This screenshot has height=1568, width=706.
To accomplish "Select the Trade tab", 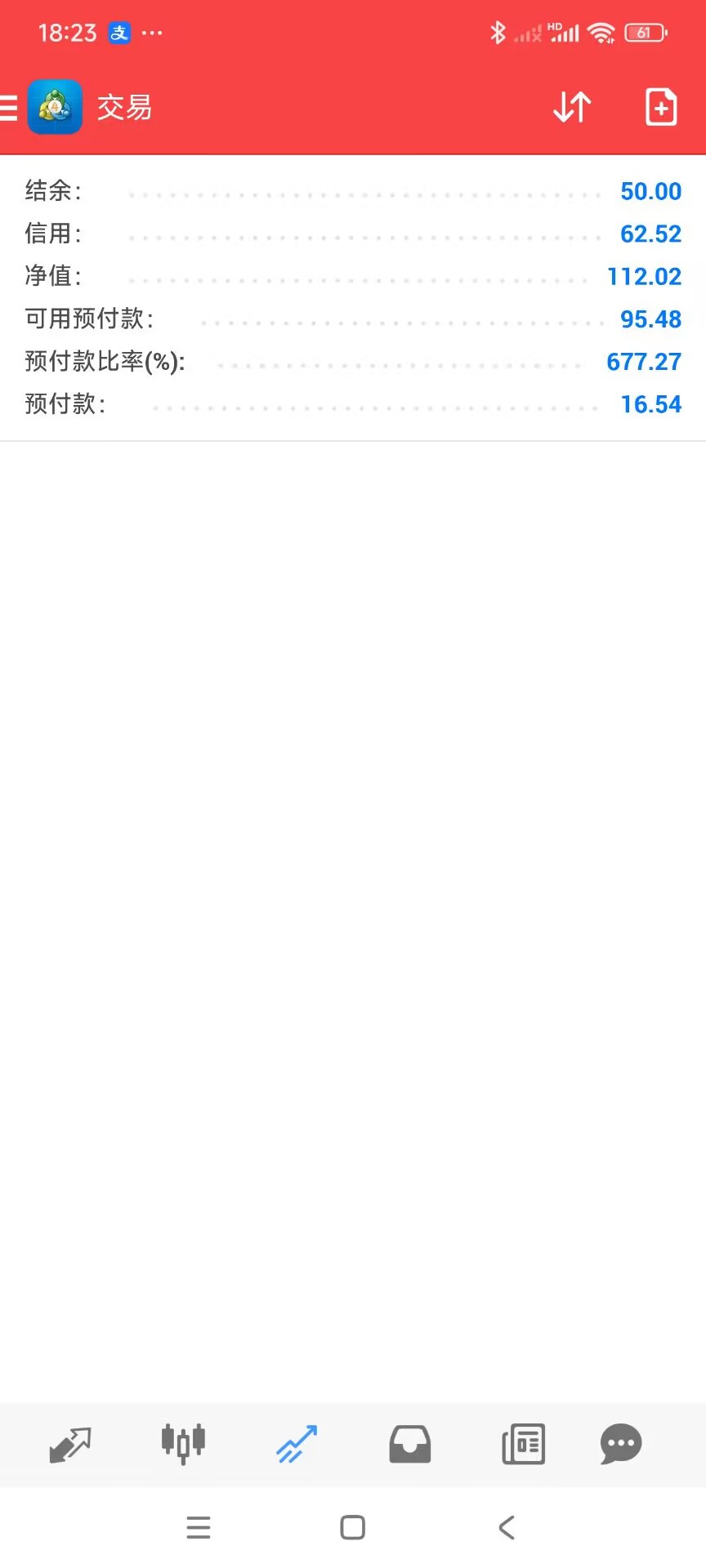I will 296,1445.
